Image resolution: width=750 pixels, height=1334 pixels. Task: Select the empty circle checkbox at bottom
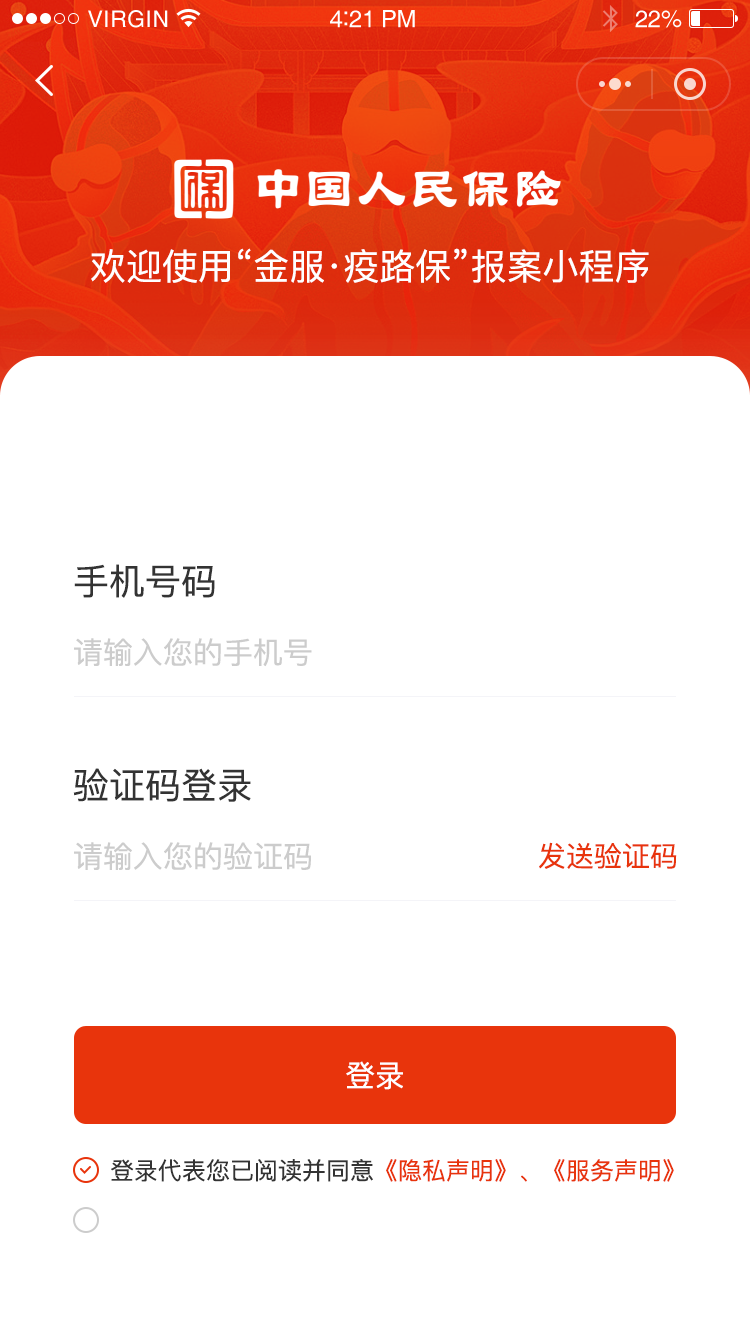[x=85, y=1220]
